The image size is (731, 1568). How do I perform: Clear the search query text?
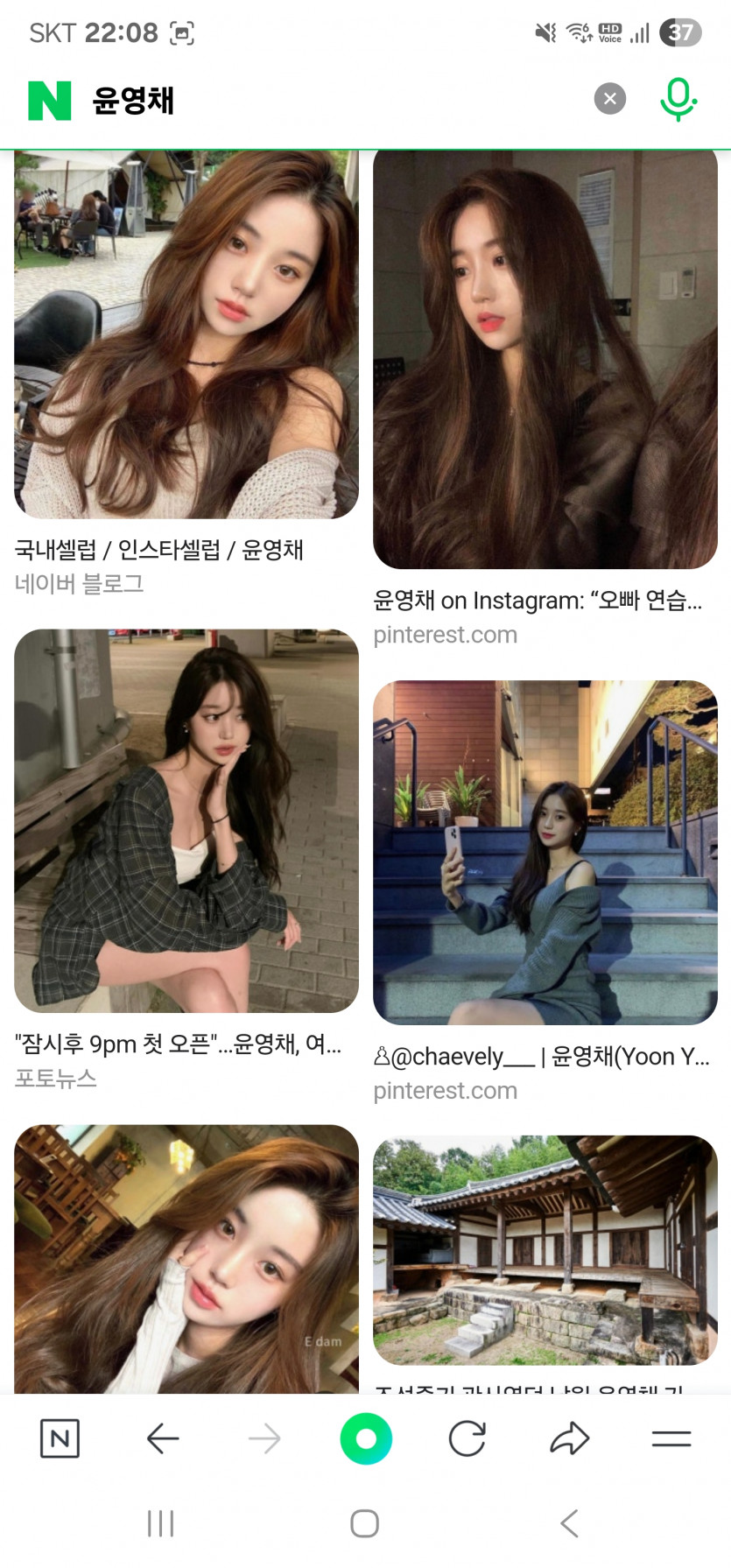point(610,99)
